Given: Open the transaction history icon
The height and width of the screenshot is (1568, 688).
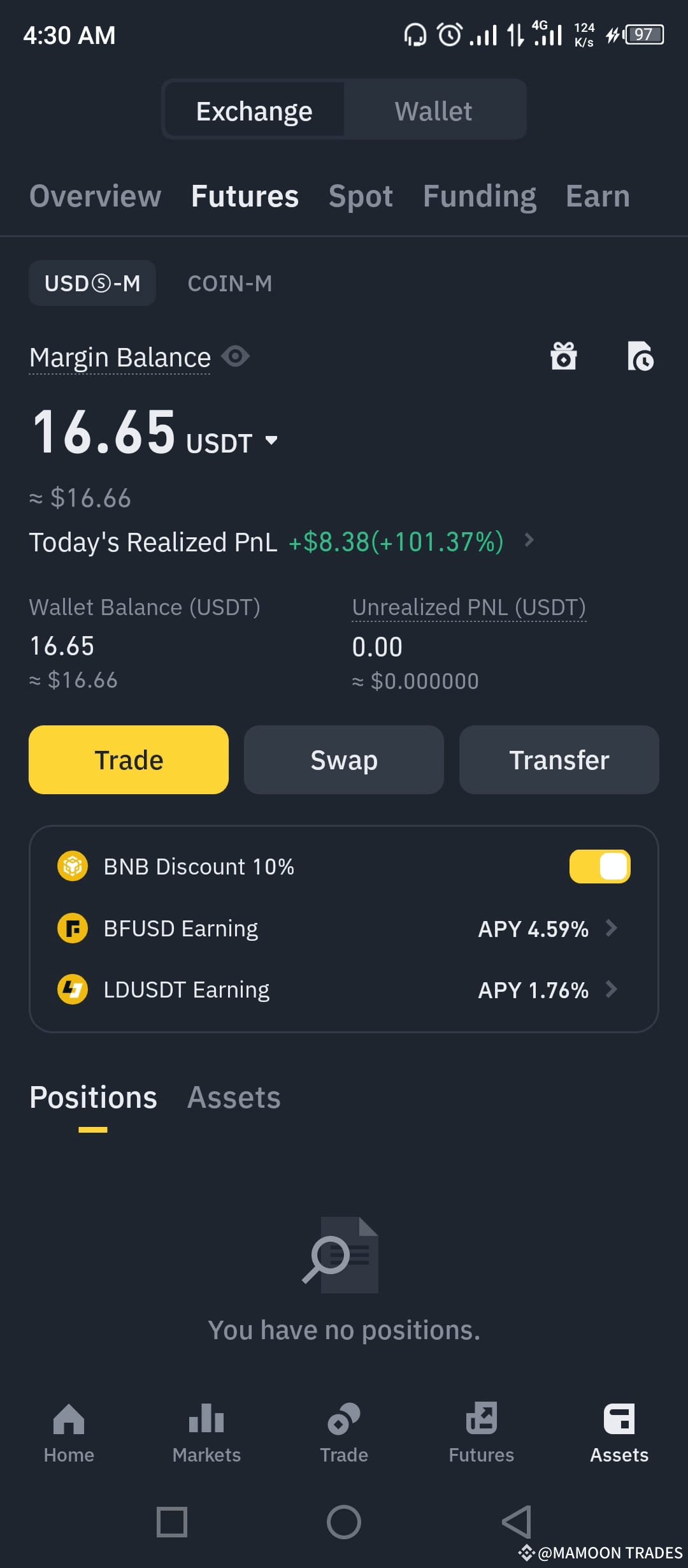Looking at the screenshot, I should (640, 356).
